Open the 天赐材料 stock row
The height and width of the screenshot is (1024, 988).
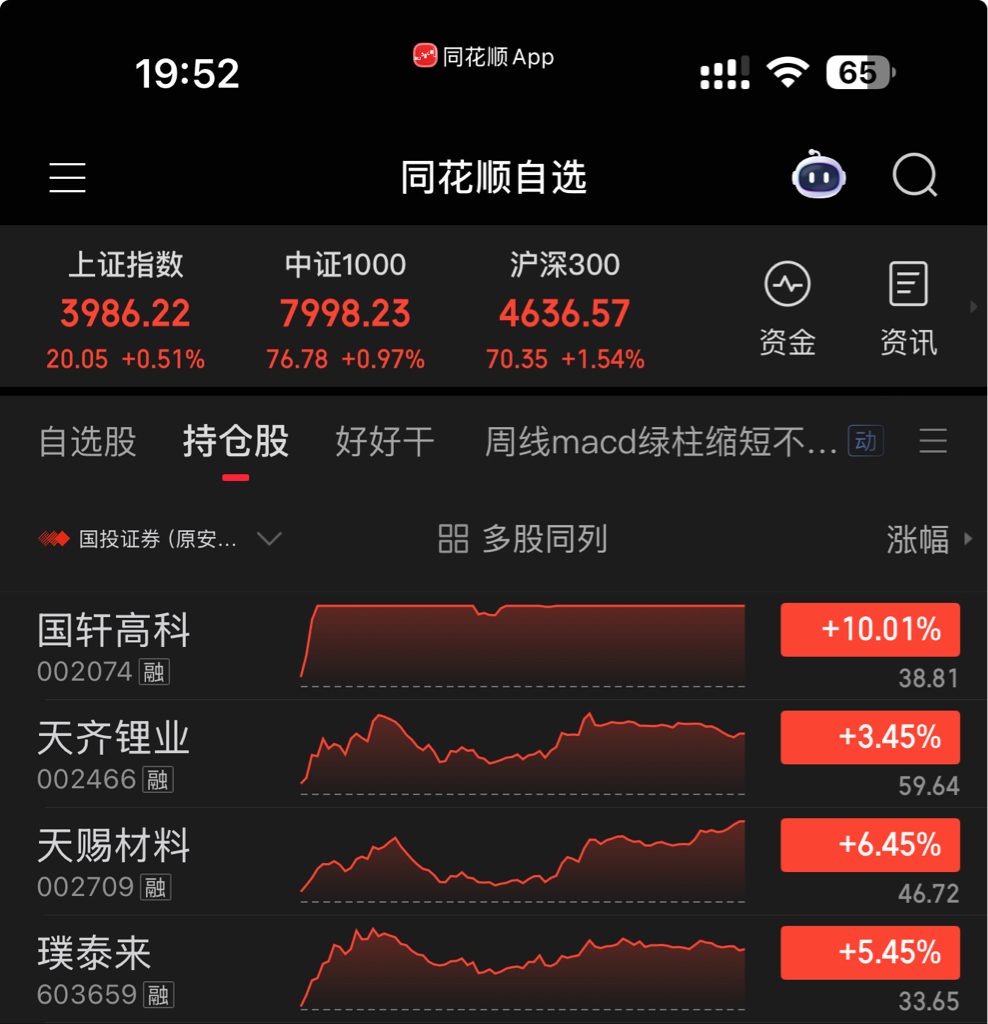click(494, 861)
